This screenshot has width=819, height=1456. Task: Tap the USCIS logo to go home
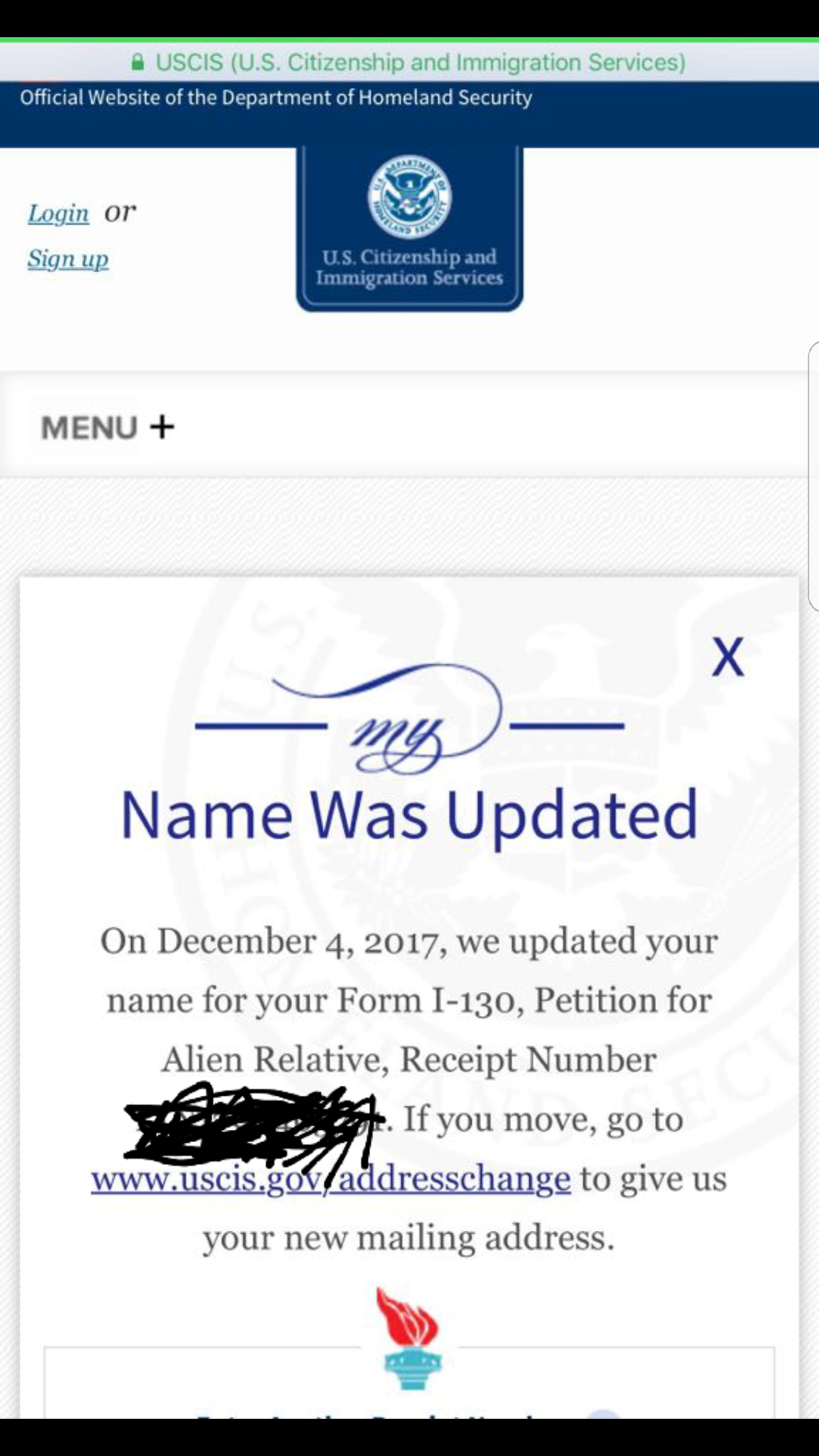(409, 228)
